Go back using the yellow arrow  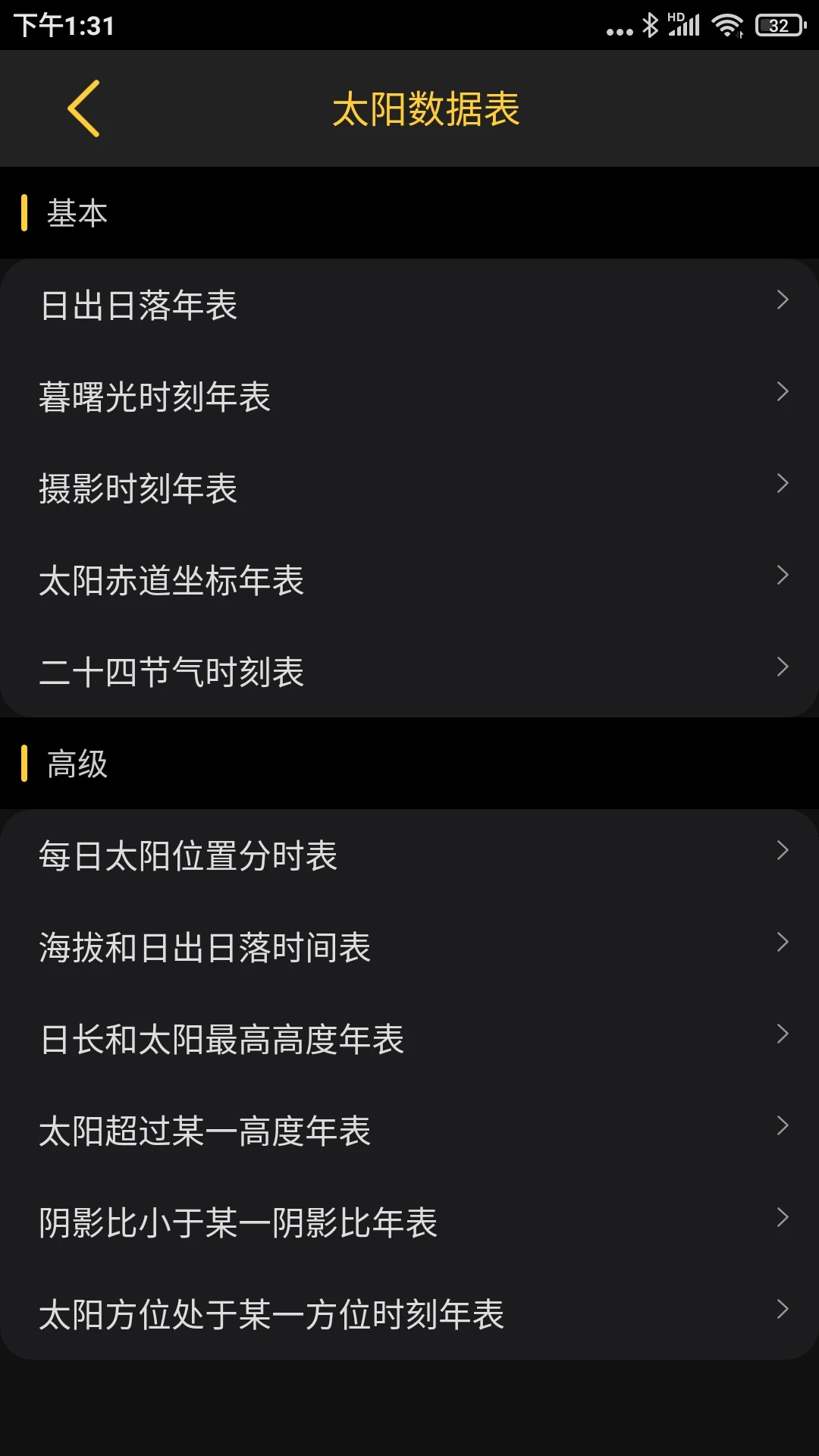pyautogui.click(x=84, y=109)
